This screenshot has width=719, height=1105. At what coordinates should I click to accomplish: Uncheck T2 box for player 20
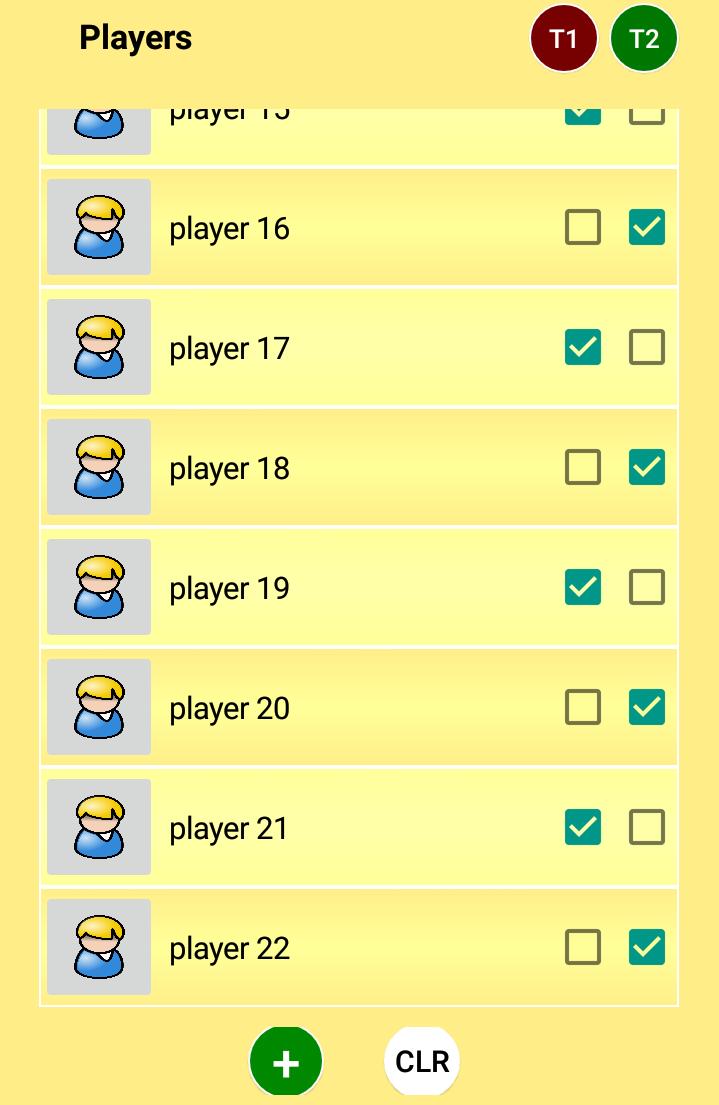click(x=647, y=708)
